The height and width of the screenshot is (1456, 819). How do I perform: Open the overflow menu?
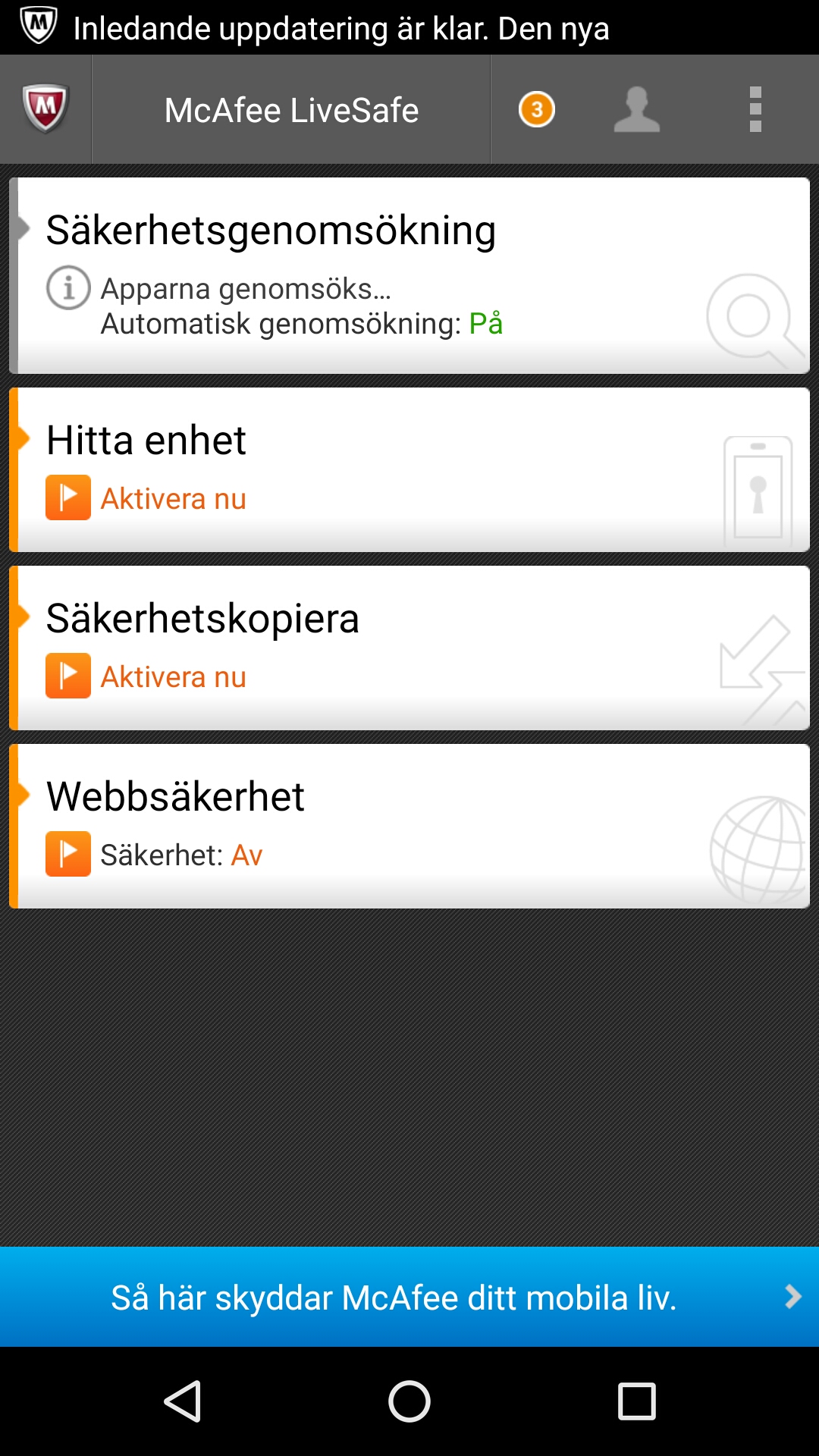pyautogui.click(x=755, y=110)
